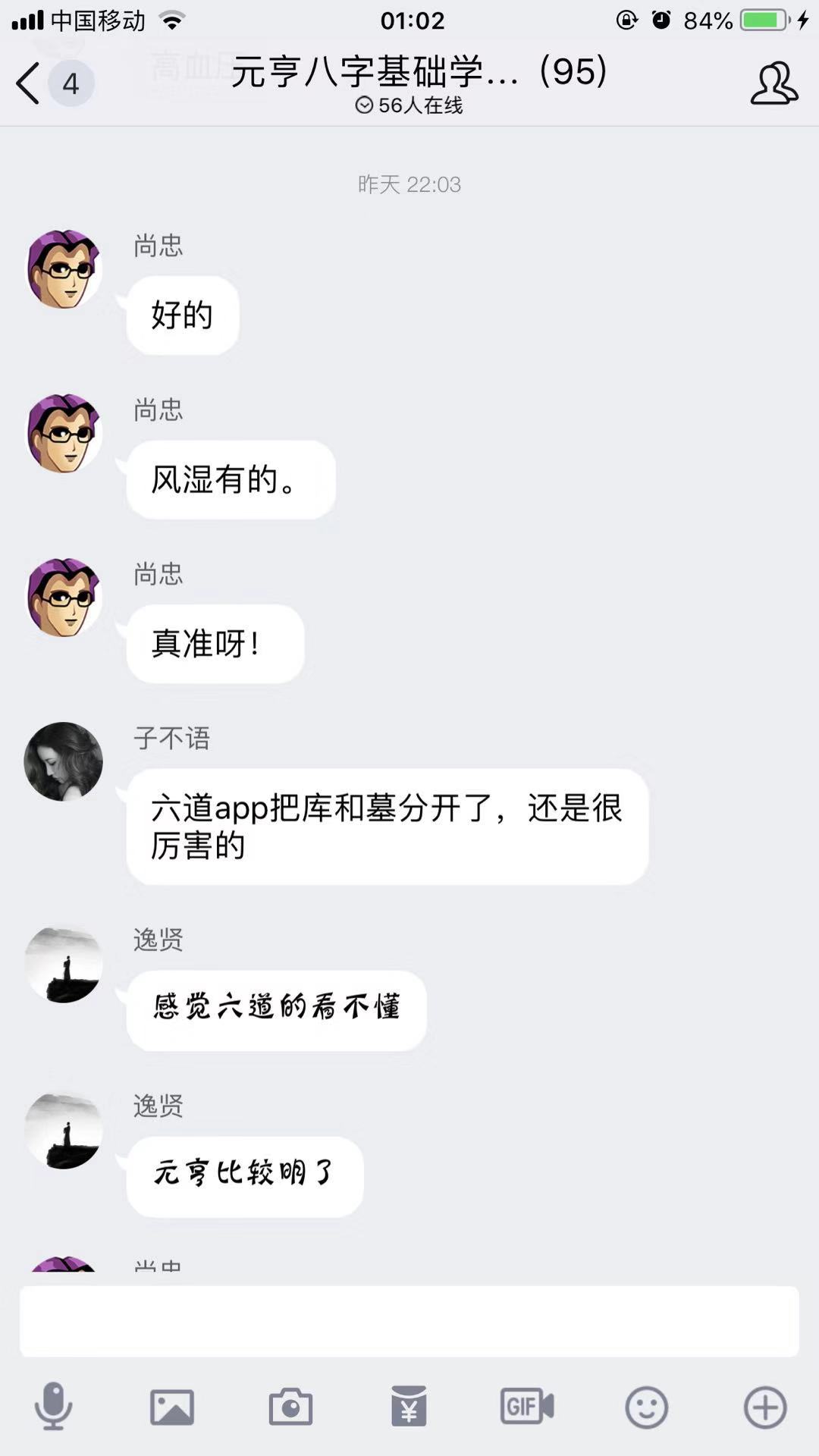The width and height of the screenshot is (819, 1456).
Task: Open the camera to take a photo
Action: pyautogui.click(x=290, y=1407)
